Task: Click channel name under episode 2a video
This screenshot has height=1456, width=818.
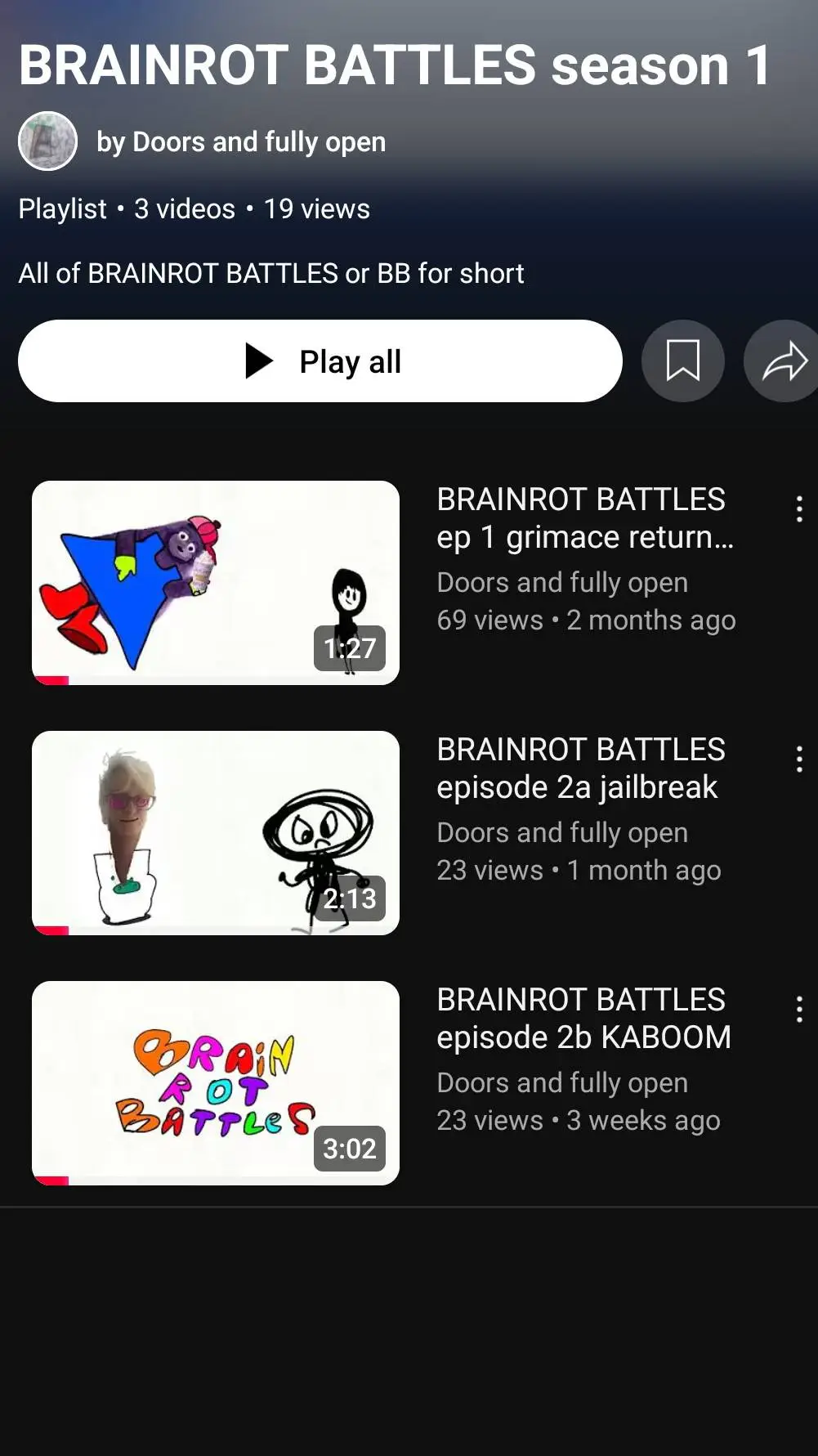Action: click(x=562, y=831)
